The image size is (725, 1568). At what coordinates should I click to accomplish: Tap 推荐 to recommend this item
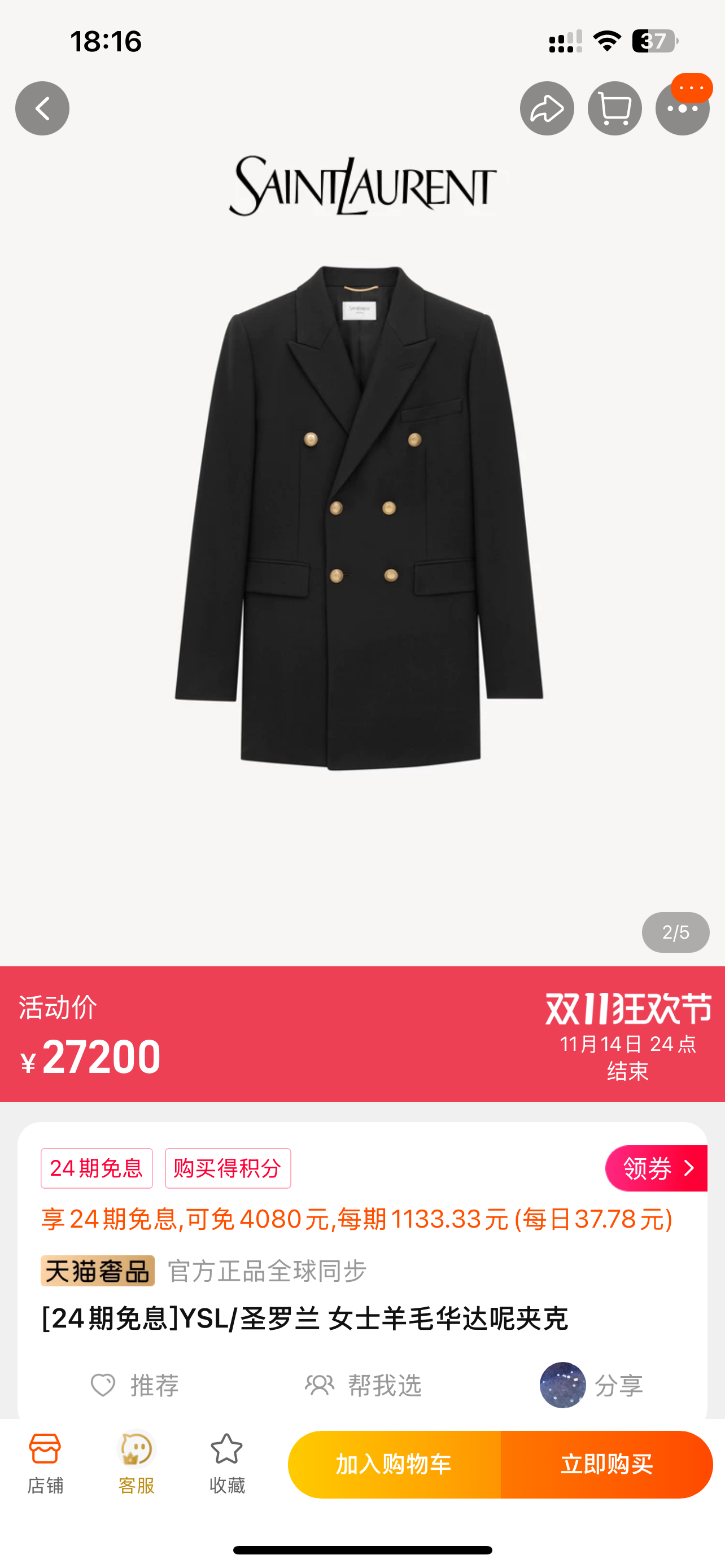(x=134, y=1385)
